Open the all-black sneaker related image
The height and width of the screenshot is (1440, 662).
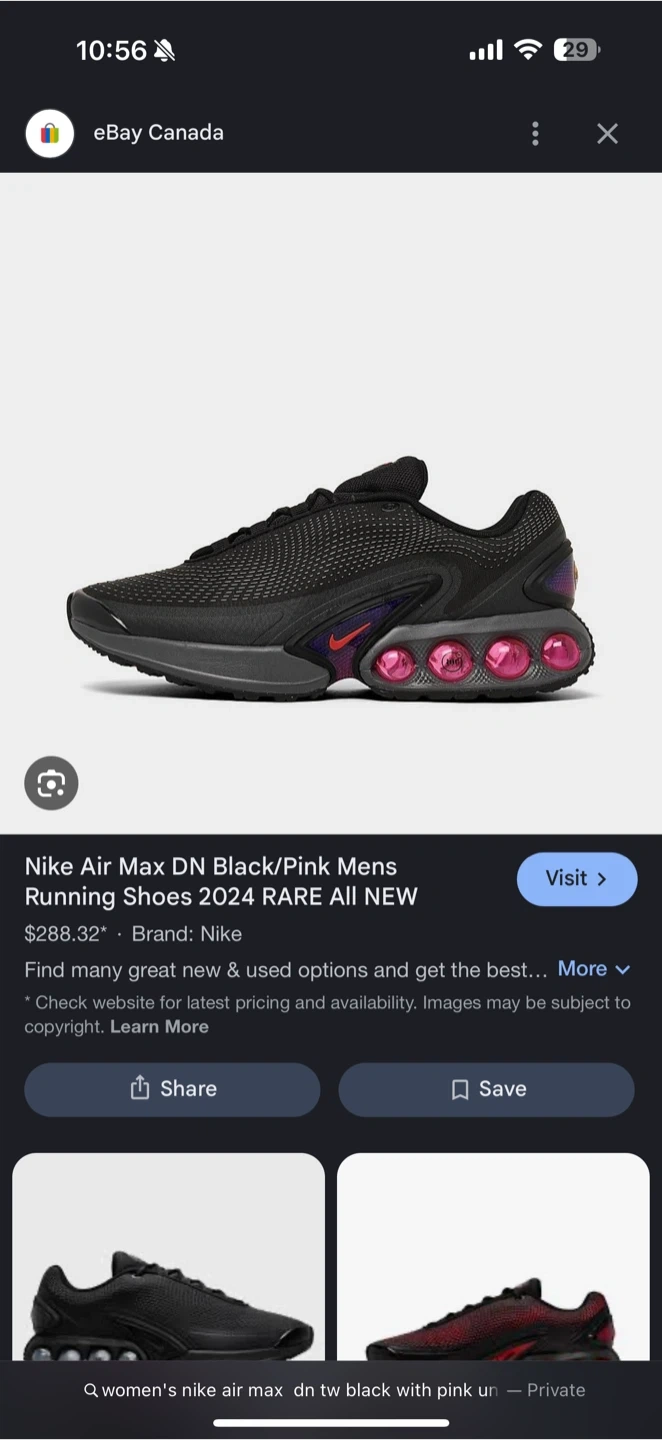168,1256
